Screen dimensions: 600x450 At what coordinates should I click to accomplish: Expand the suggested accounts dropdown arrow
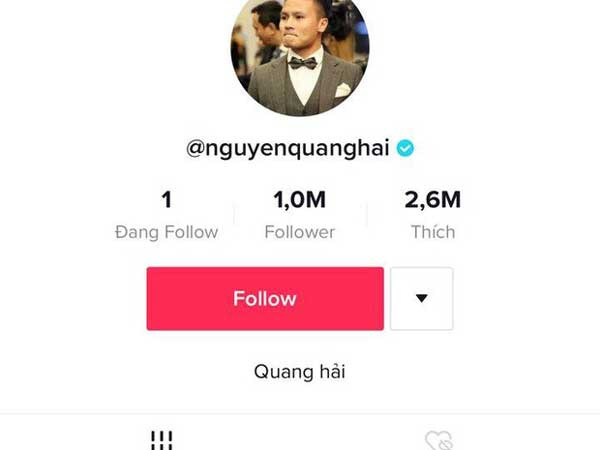(x=421, y=298)
